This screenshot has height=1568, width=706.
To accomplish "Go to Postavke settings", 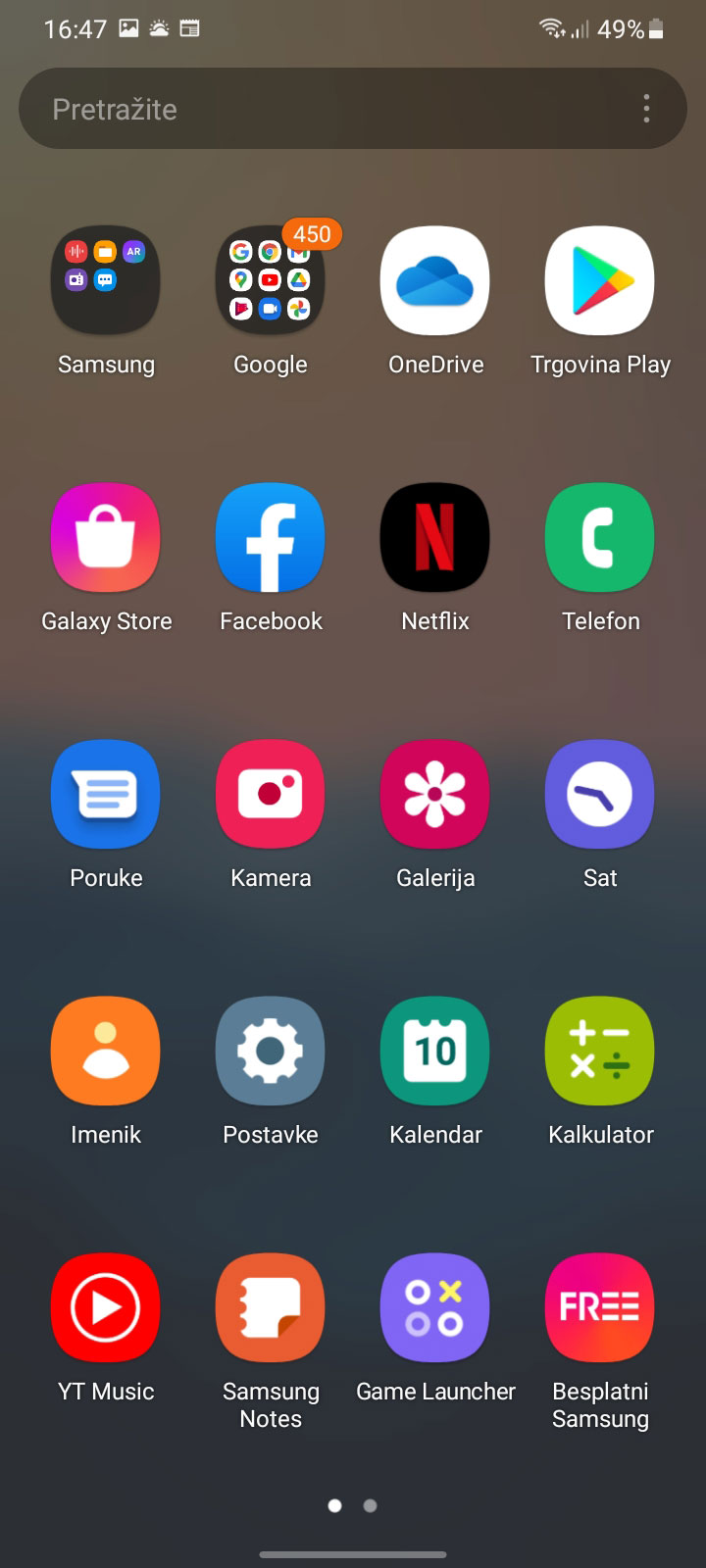I will [x=271, y=1051].
